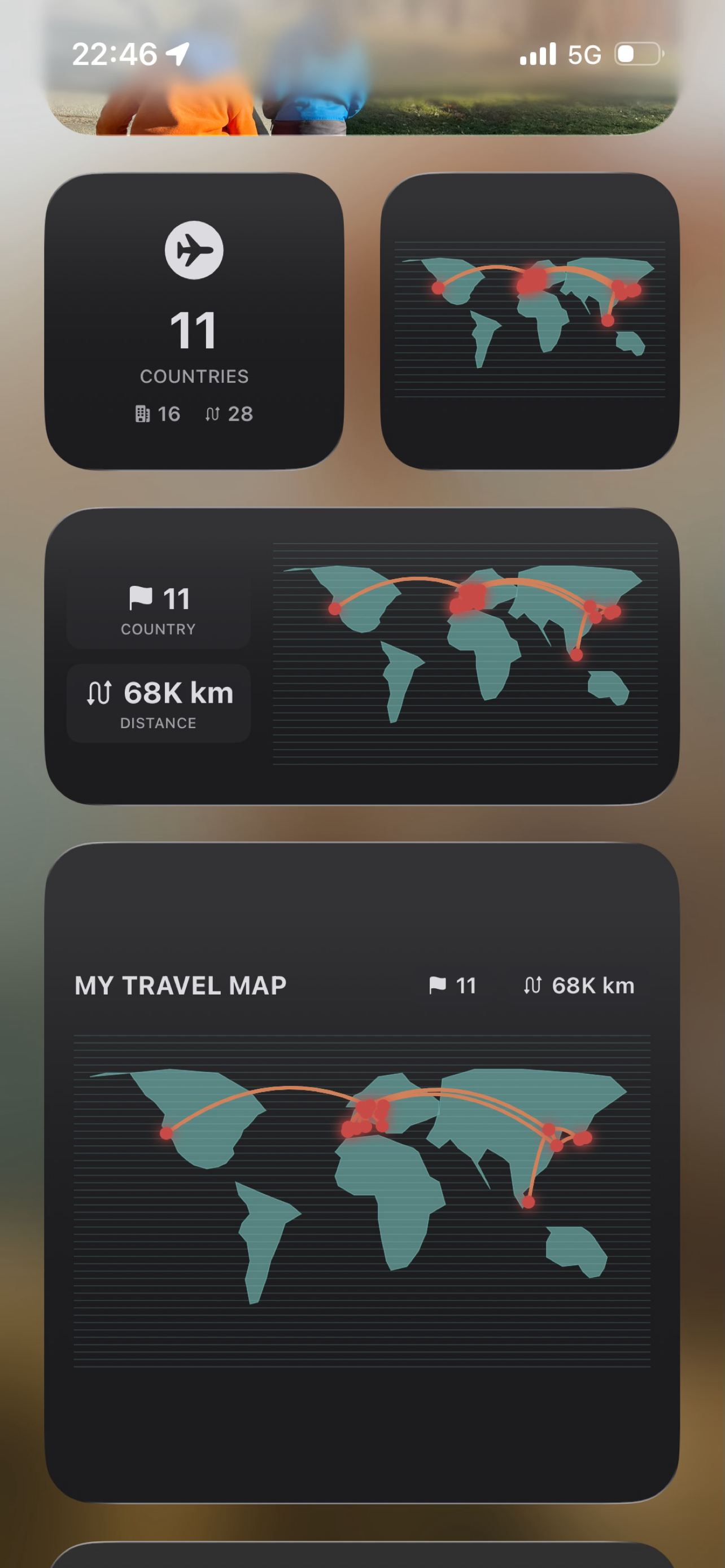Open the My Travel Map widget title

(180, 985)
